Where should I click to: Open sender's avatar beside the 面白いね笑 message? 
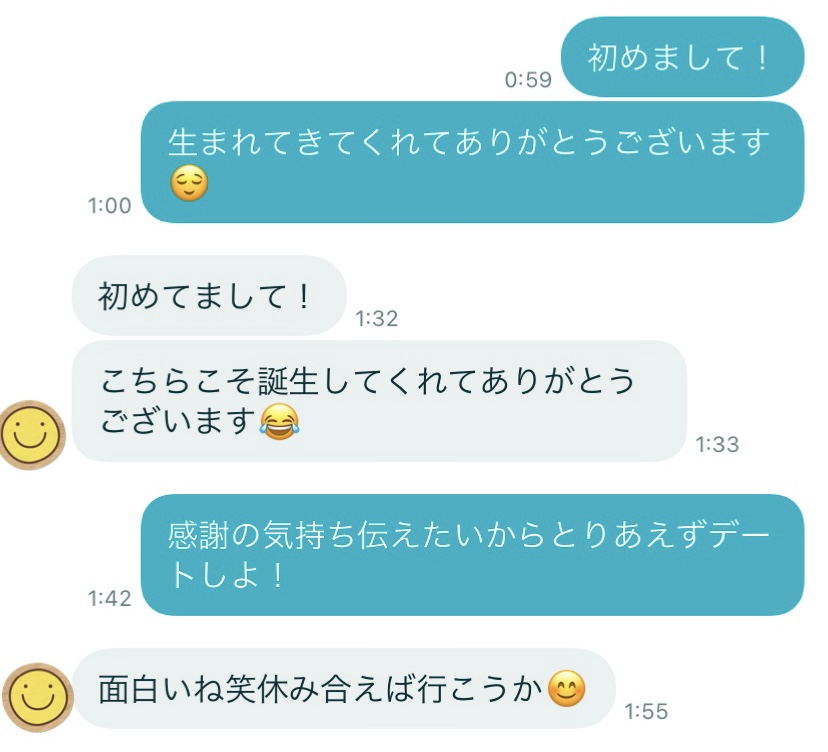[37, 695]
